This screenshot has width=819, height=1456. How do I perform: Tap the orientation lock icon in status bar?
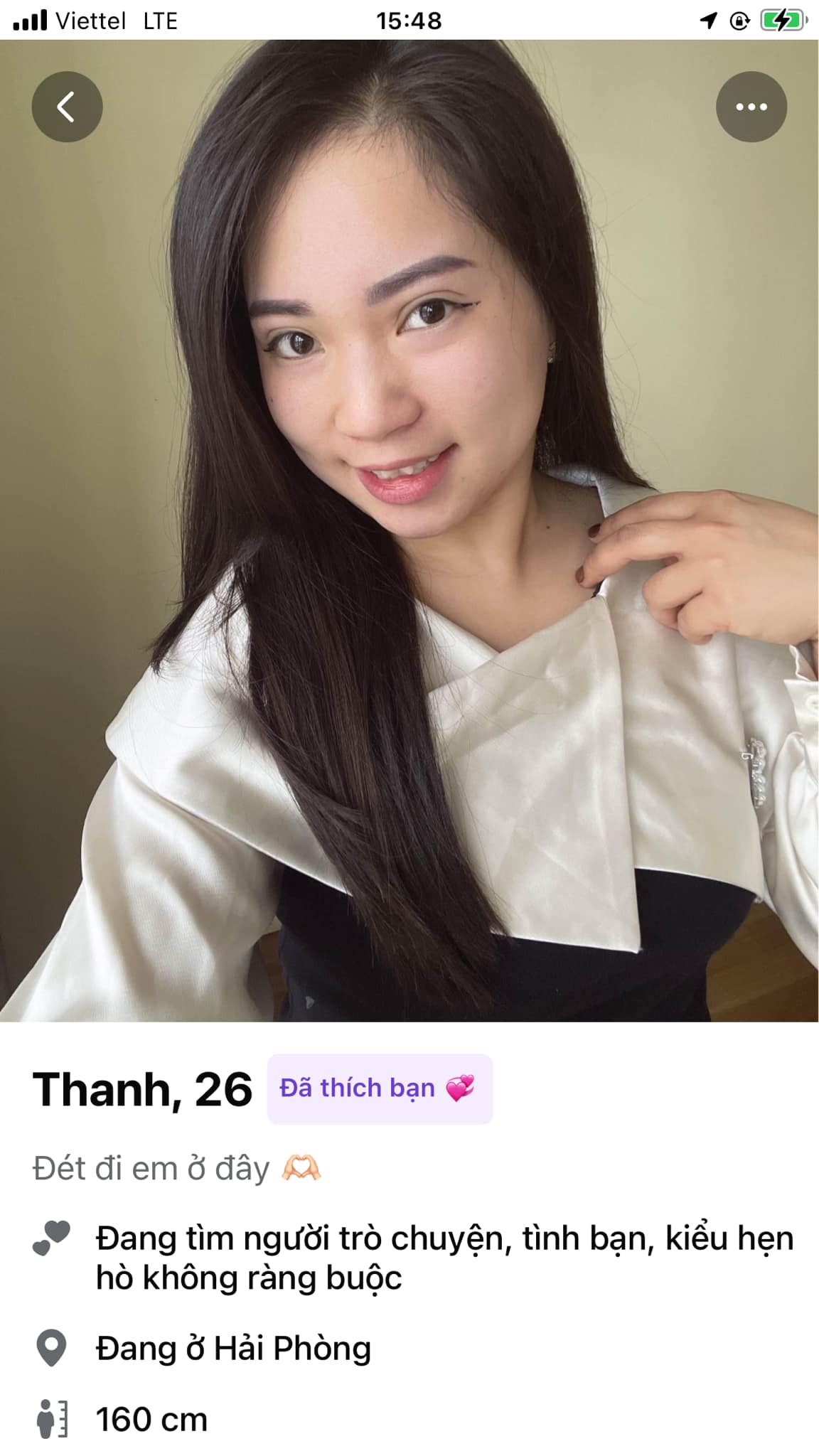pyautogui.click(x=739, y=21)
